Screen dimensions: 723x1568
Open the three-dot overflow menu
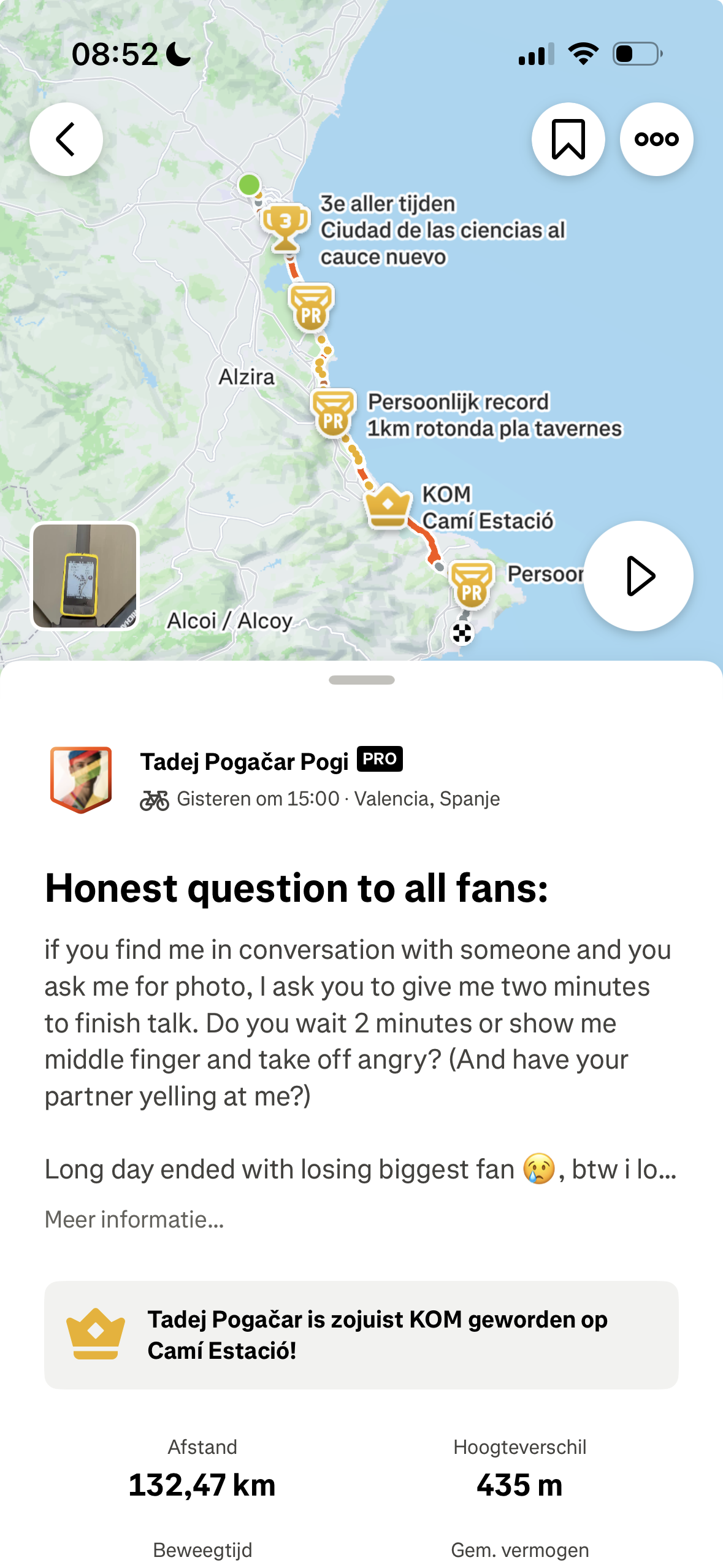[656, 139]
